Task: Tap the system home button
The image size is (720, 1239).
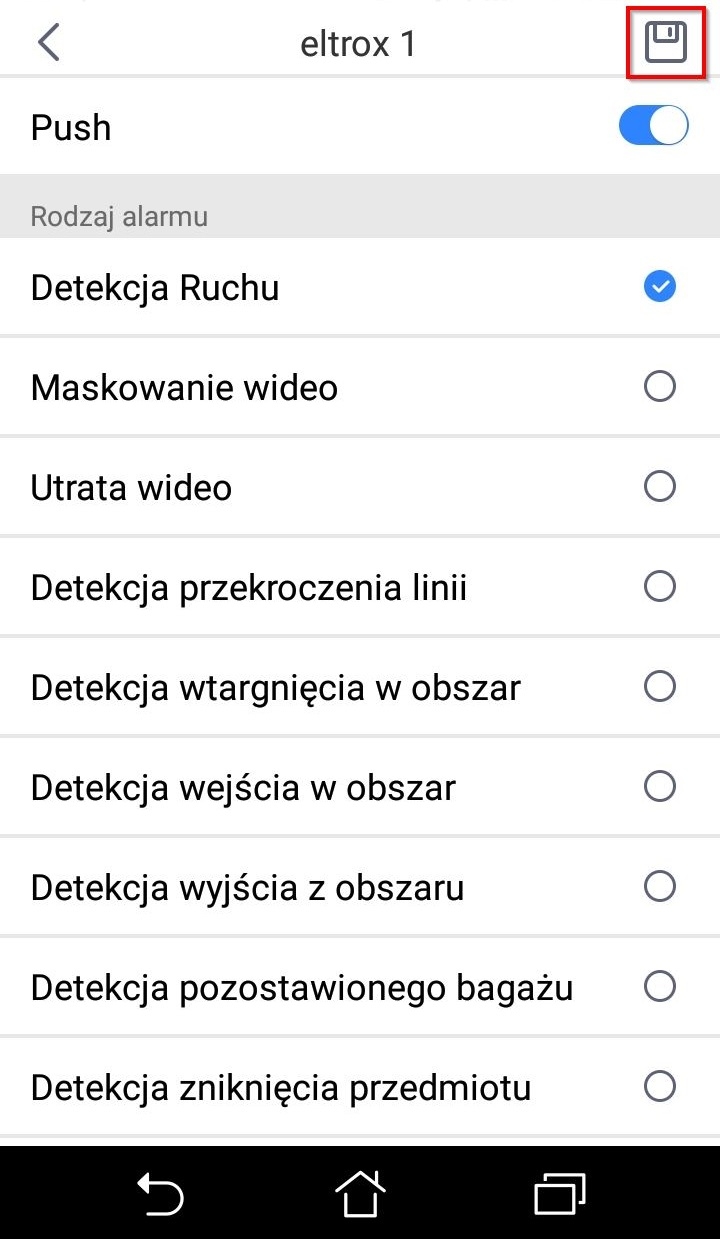Action: [x=360, y=1194]
